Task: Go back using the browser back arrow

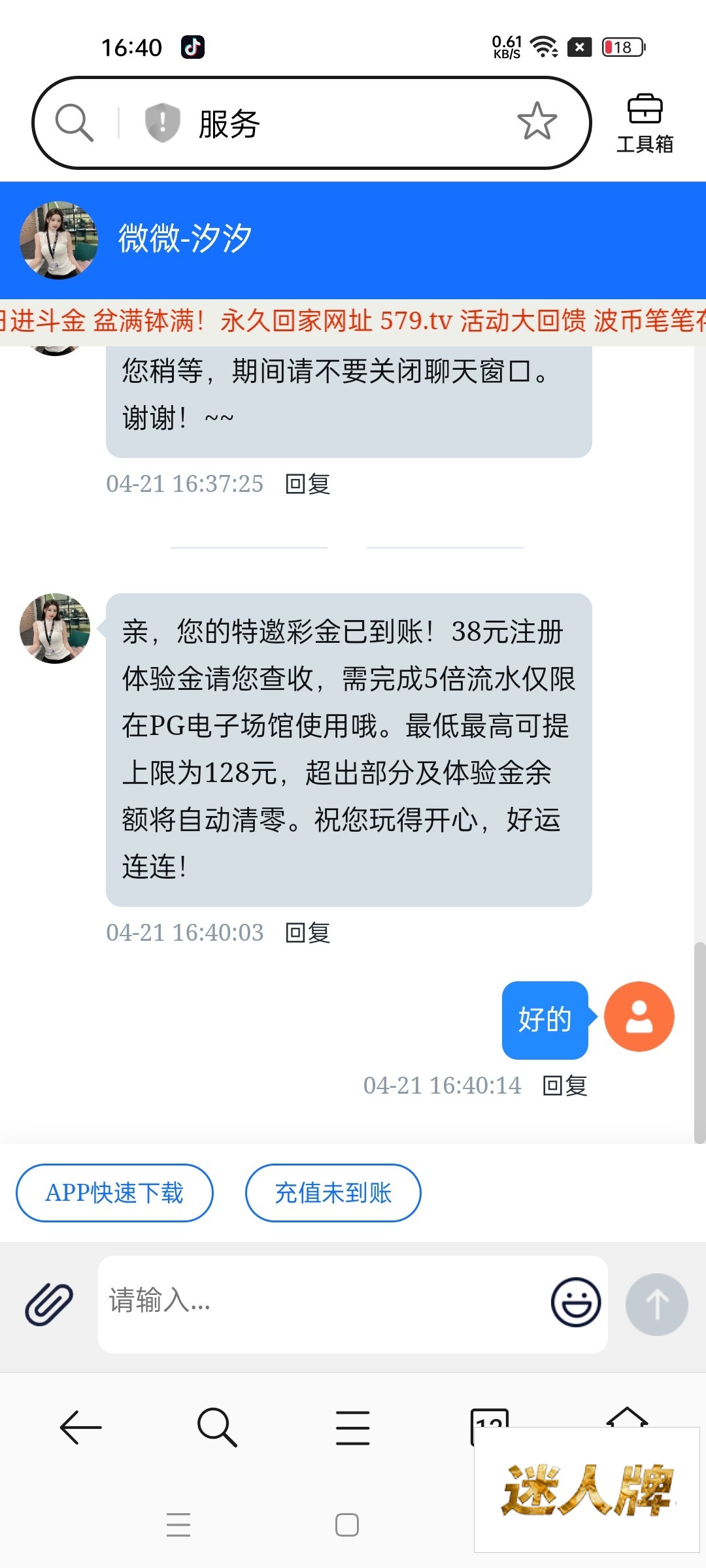Action: point(80,1428)
